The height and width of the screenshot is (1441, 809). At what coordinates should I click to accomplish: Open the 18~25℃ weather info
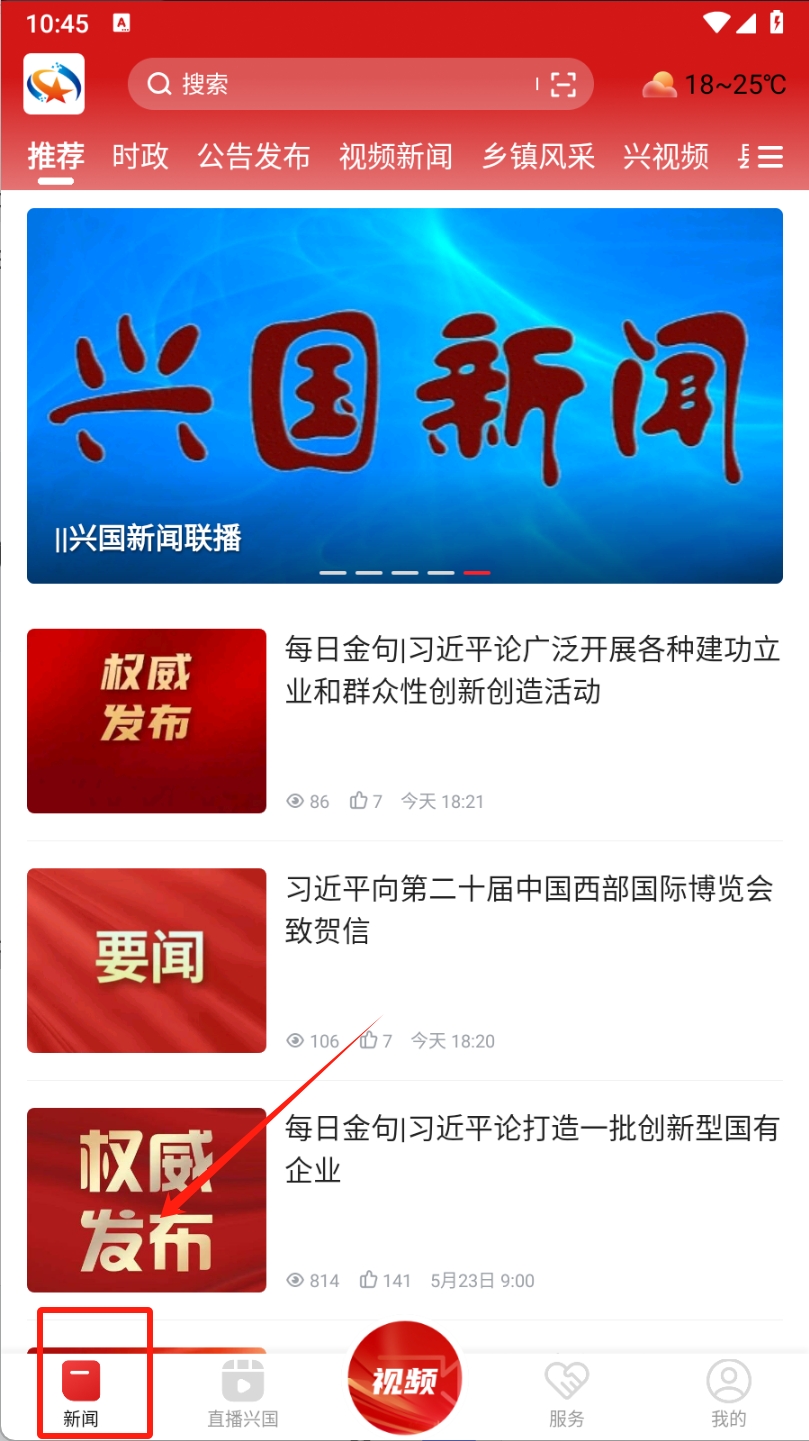click(715, 85)
